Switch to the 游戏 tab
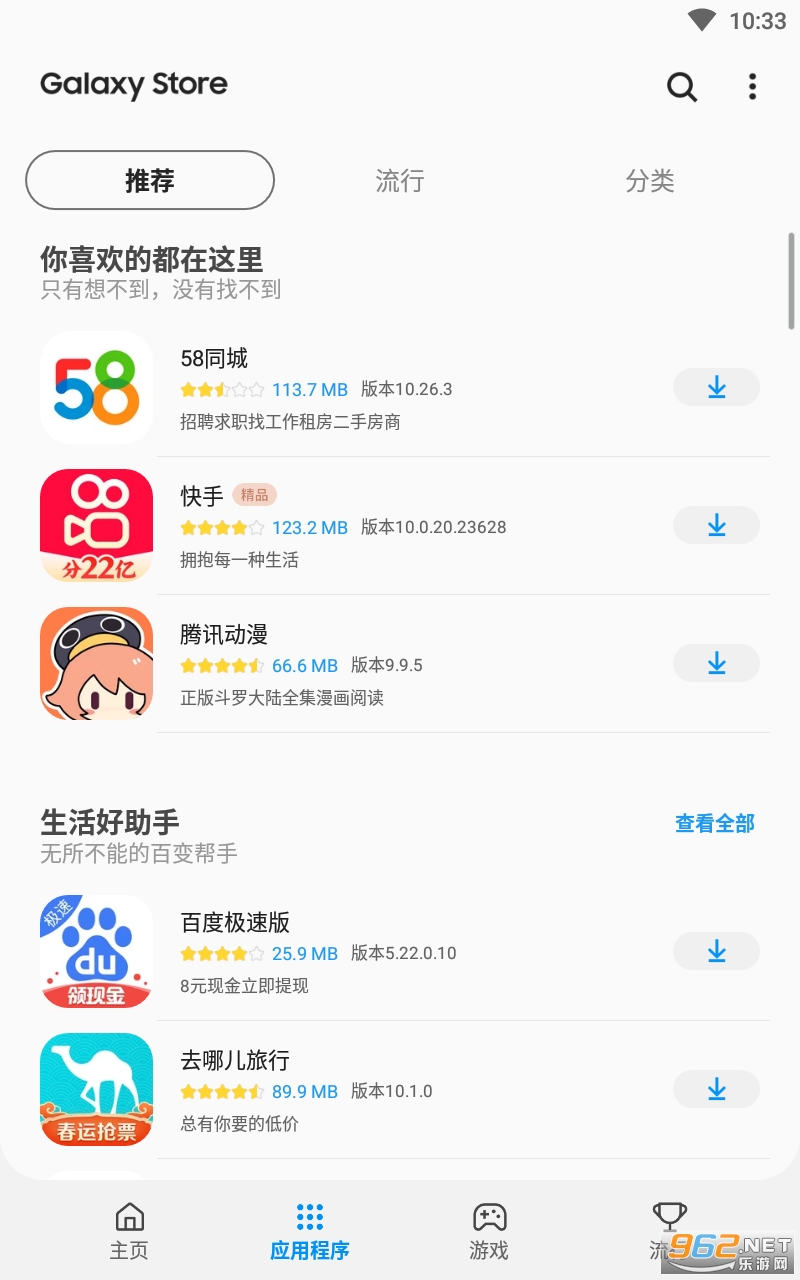Image resolution: width=800 pixels, height=1280 pixels. click(x=489, y=1230)
